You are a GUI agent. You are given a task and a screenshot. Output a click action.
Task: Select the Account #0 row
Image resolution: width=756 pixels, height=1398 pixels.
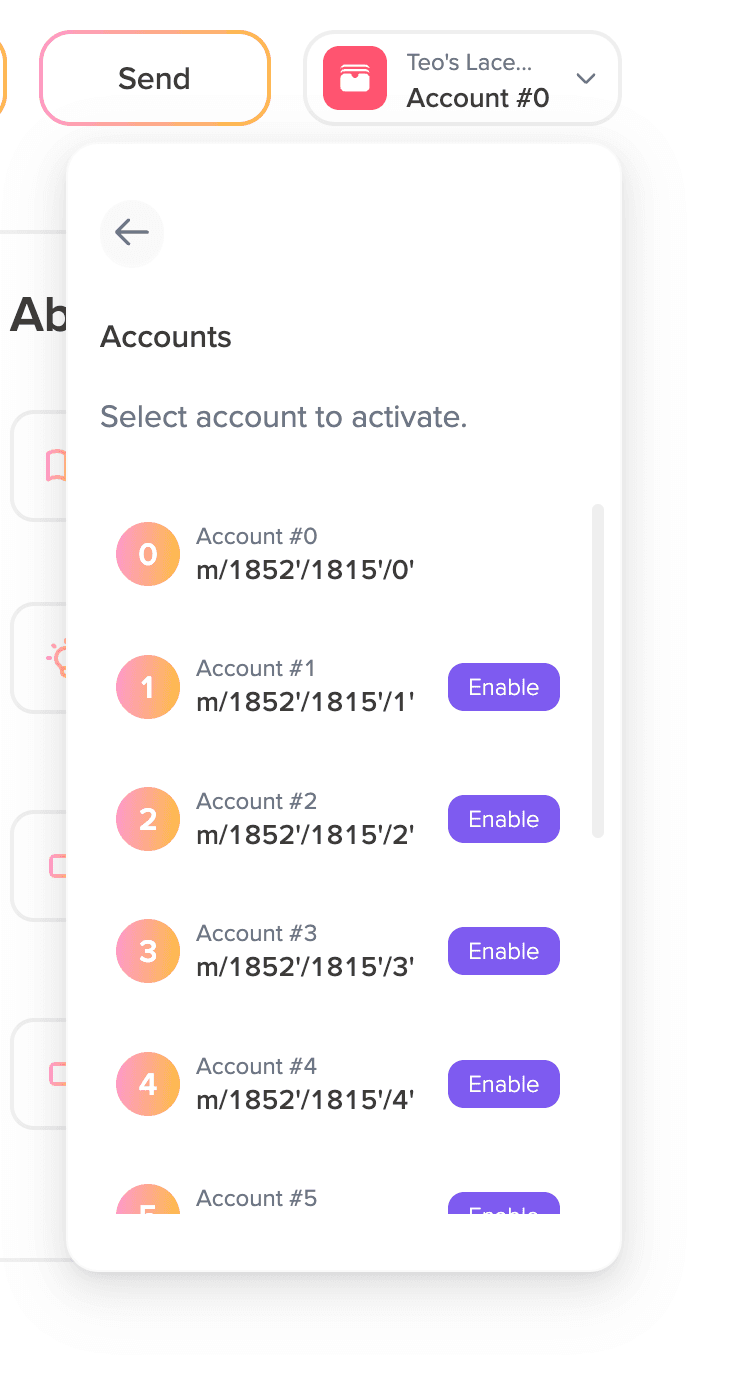click(x=300, y=554)
